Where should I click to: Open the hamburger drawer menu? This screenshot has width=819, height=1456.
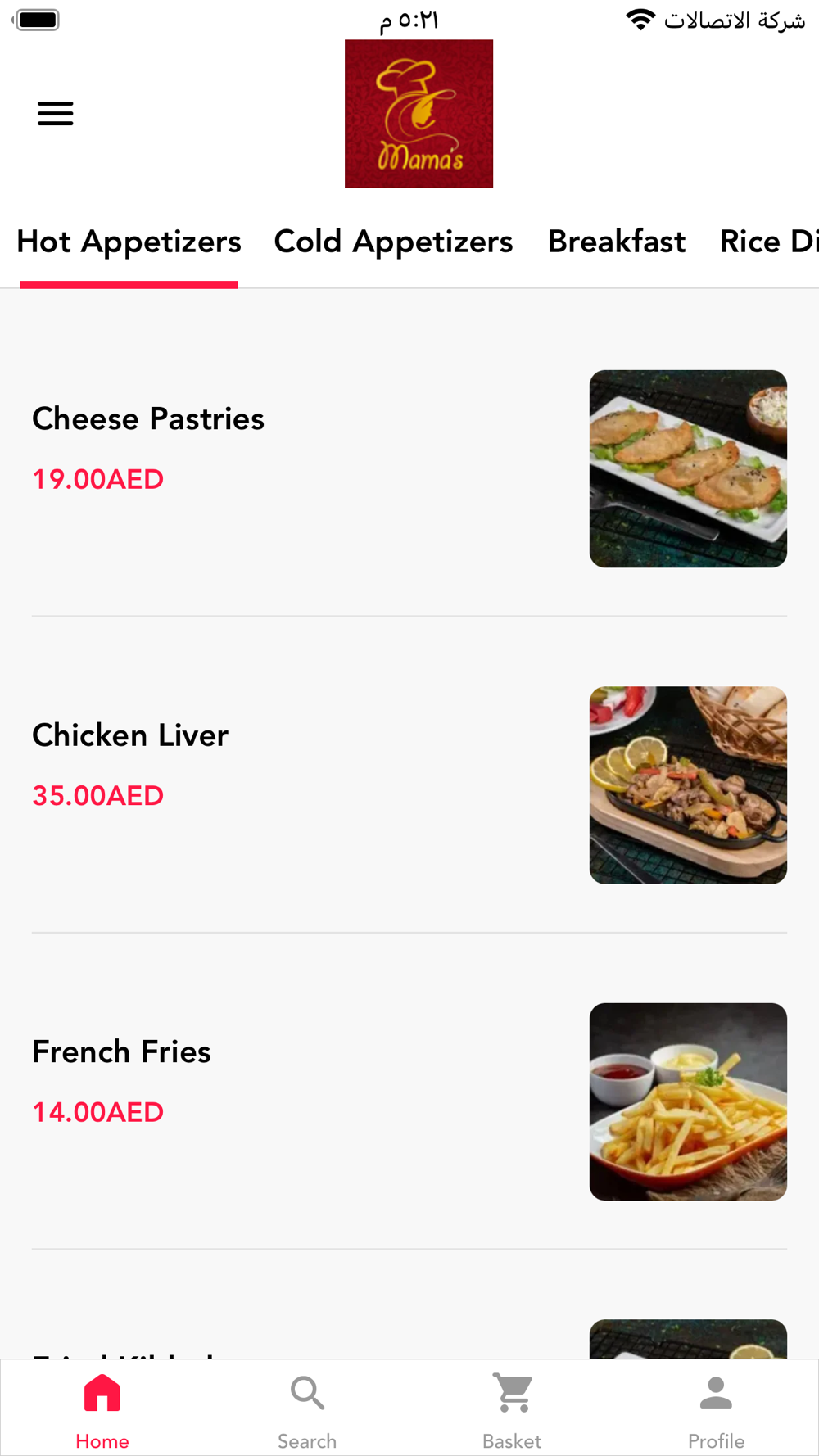point(55,113)
